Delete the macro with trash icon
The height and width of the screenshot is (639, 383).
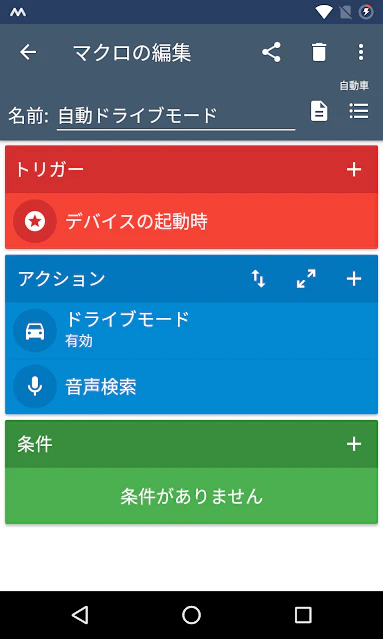click(x=319, y=52)
